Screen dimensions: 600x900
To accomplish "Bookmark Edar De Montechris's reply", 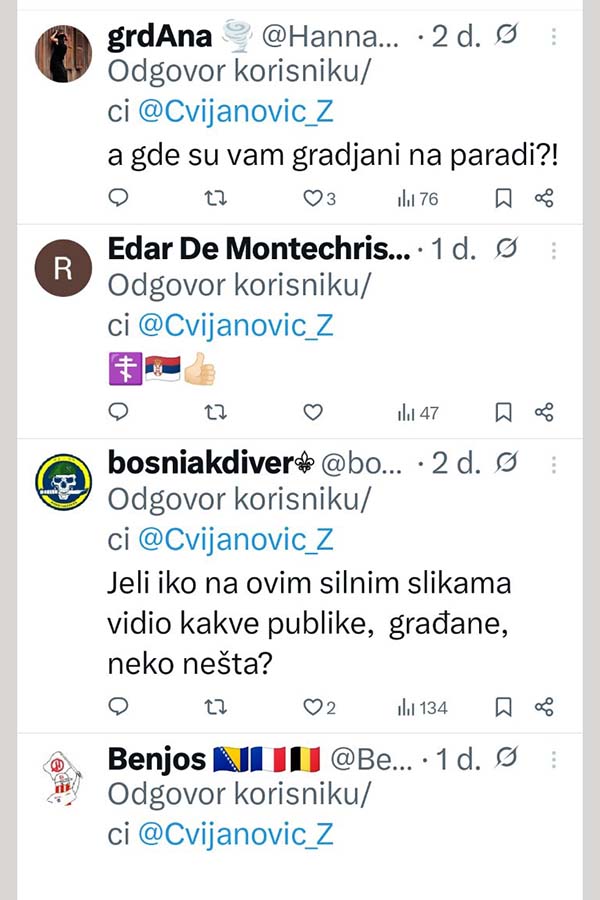I will [504, 411].
